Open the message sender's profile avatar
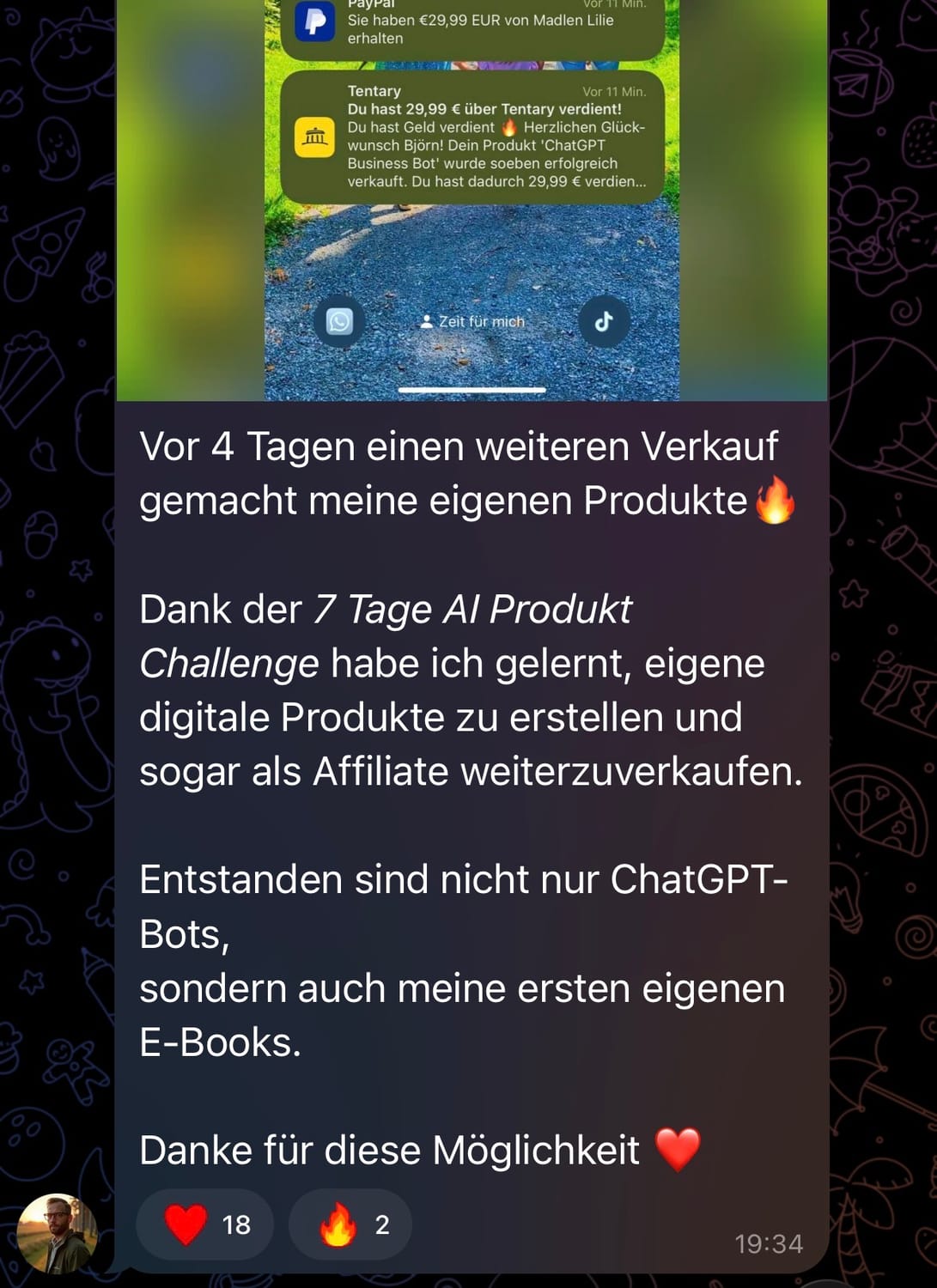Screen dimensions: 937x1288 pyautogui.click(x=58, y=1234)
